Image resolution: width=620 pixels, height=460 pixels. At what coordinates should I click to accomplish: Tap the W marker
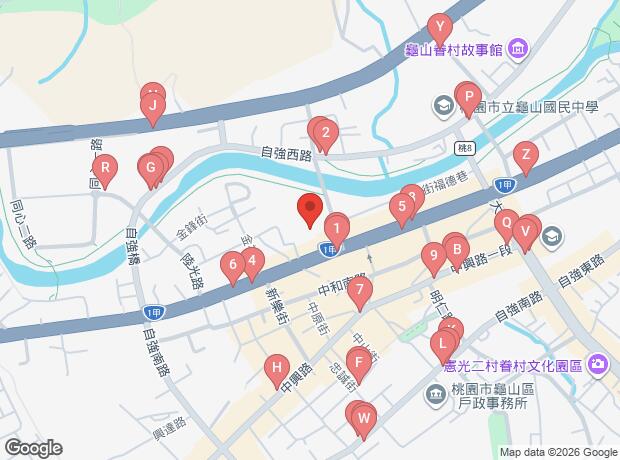(x=364, y=418)
